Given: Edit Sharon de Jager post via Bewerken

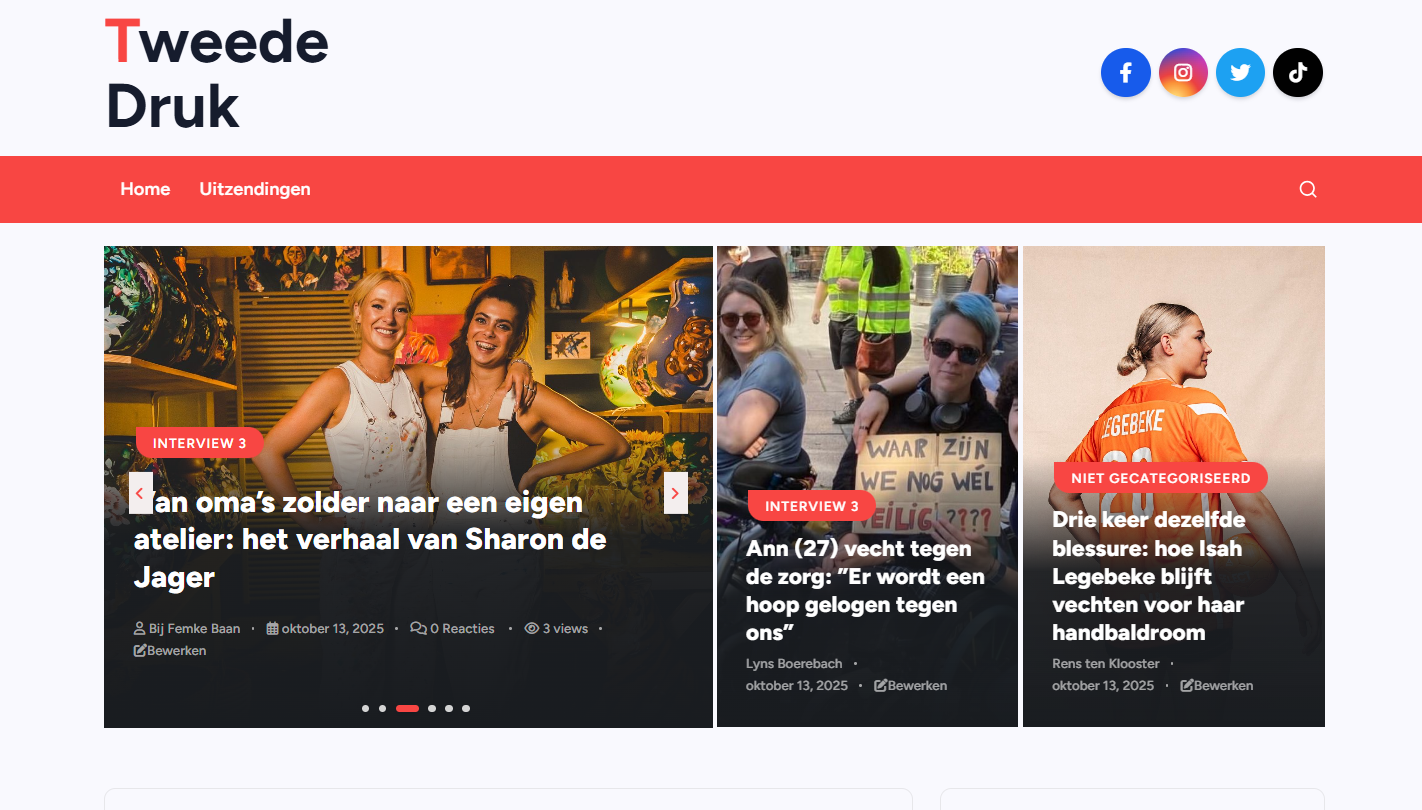Looking at the screenshot, I should (171, 651).
